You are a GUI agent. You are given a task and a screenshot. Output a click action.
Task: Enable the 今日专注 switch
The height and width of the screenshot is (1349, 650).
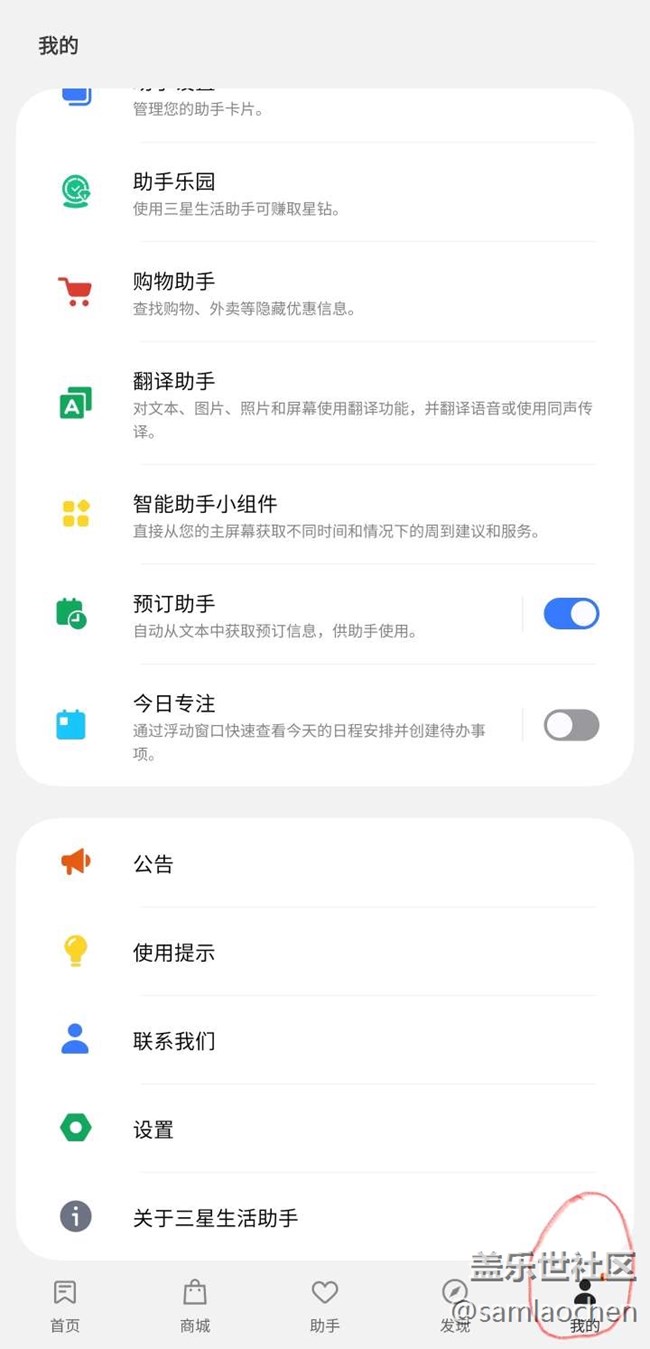coord(571,725)
